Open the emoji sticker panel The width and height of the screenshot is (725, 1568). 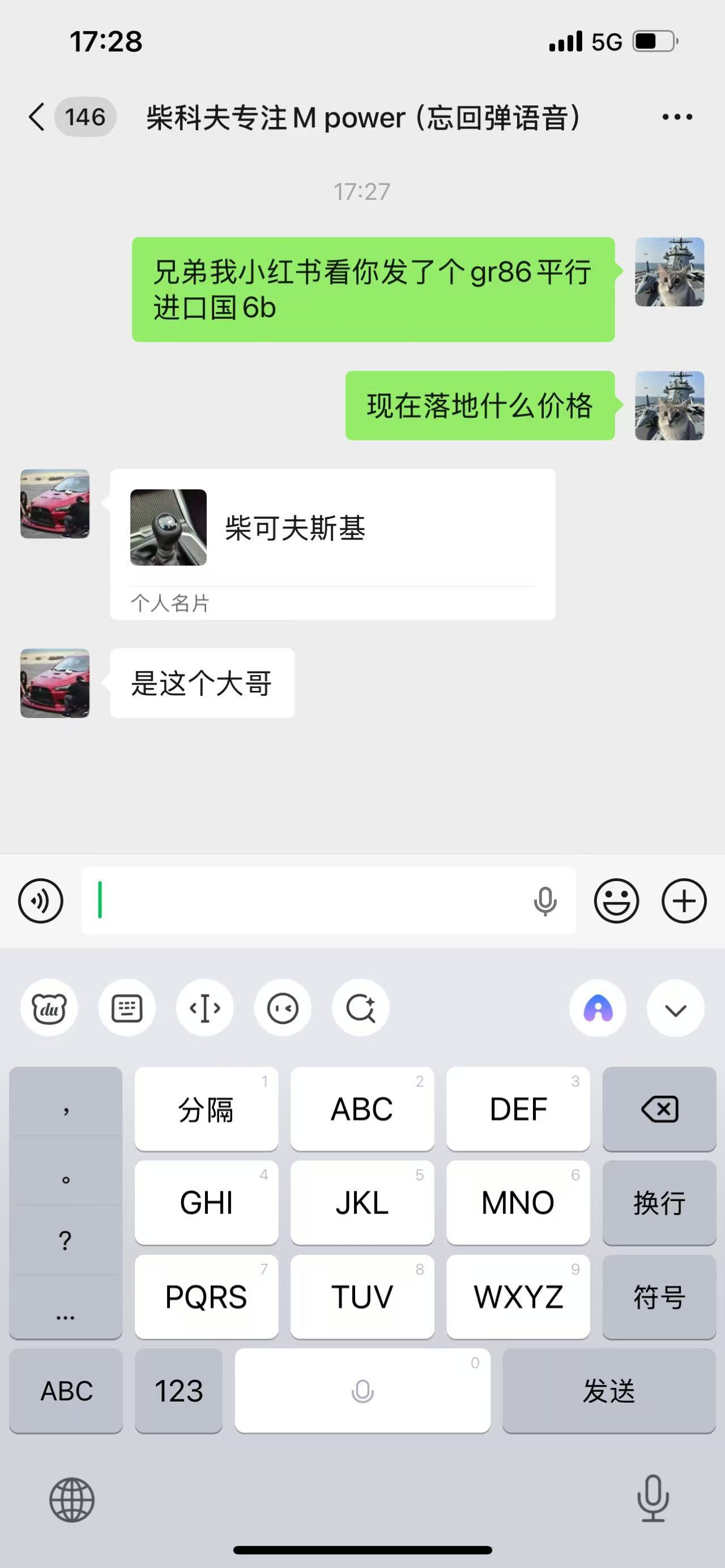click(616, 901)
